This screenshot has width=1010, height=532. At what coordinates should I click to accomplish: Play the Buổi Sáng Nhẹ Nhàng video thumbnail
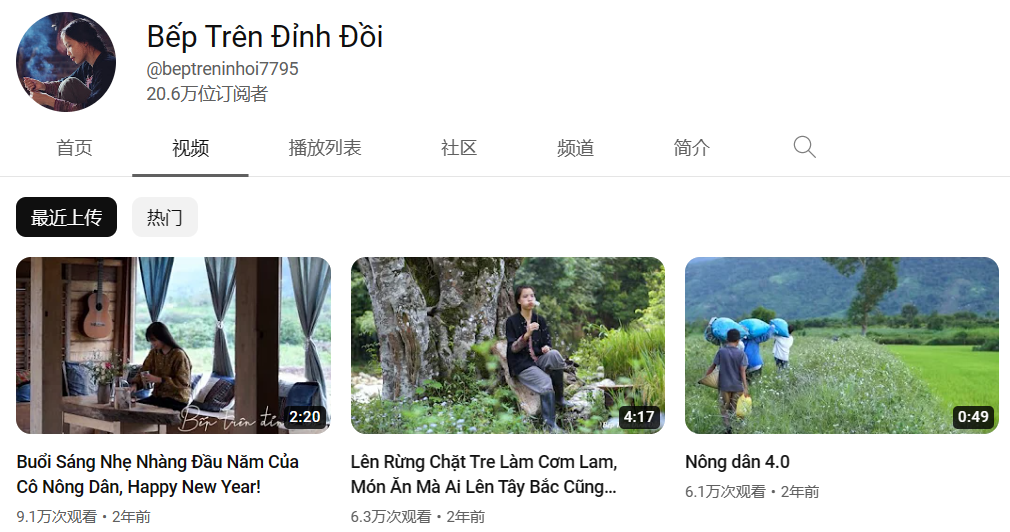[173, 345]
